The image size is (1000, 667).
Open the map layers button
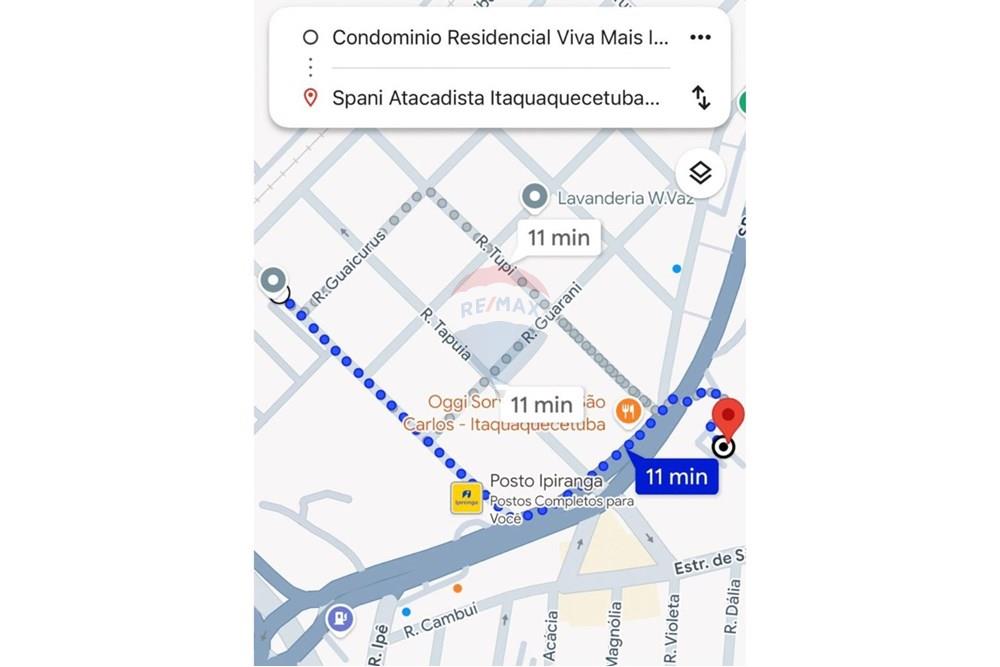pos(700,173)
